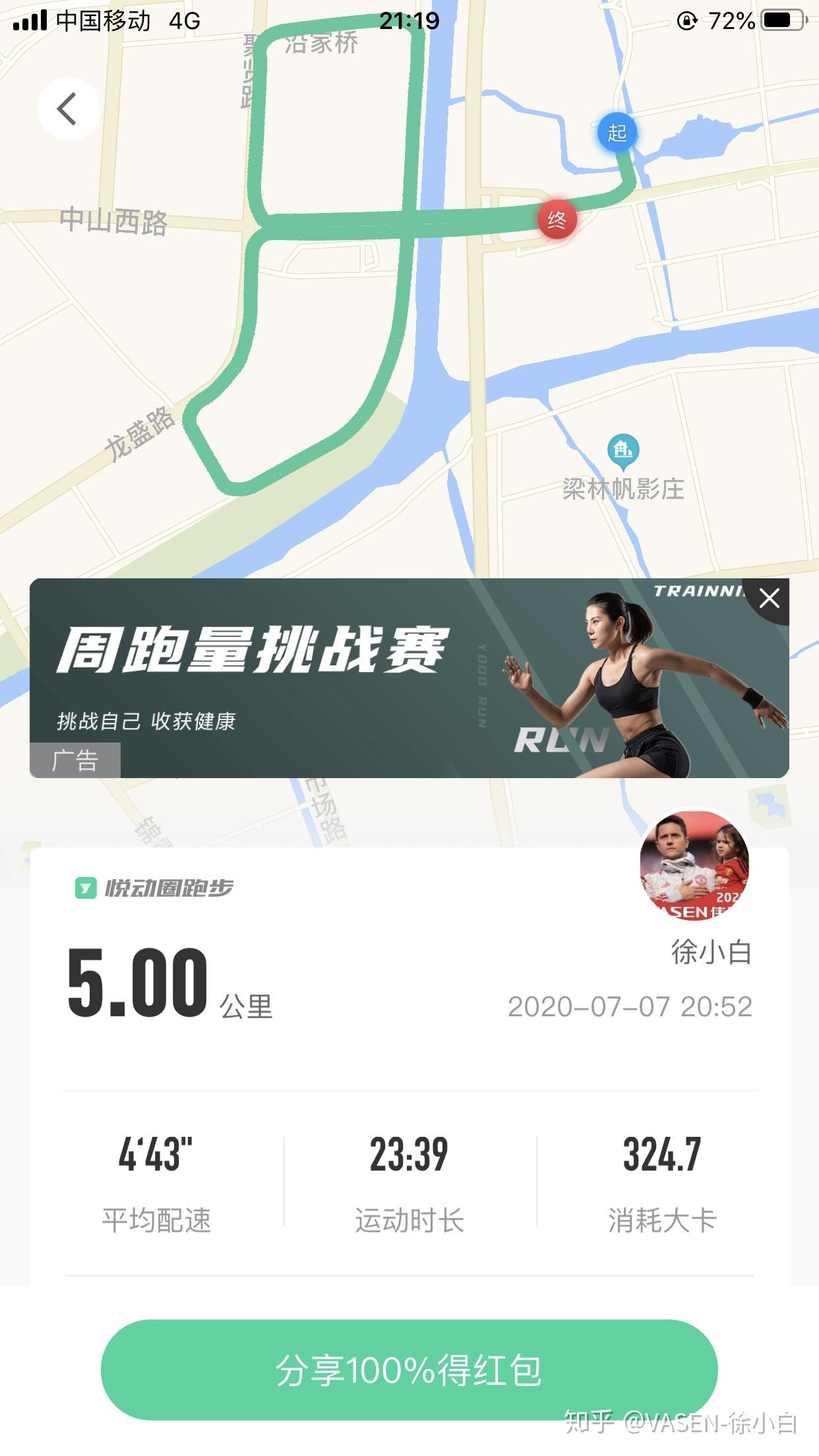This screenshot has width=819, height=1456.
Task: Dismiss the 周跑量挑战赛 ad banner
Action: pos(769,599)
